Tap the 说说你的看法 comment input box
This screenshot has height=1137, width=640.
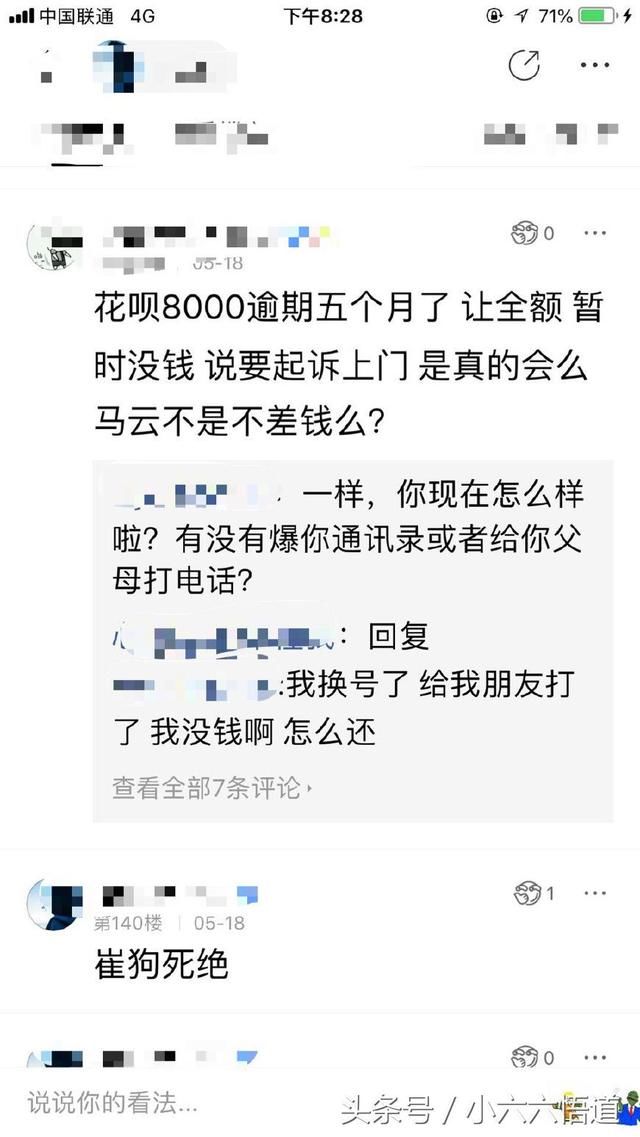tap(150, 1103)
